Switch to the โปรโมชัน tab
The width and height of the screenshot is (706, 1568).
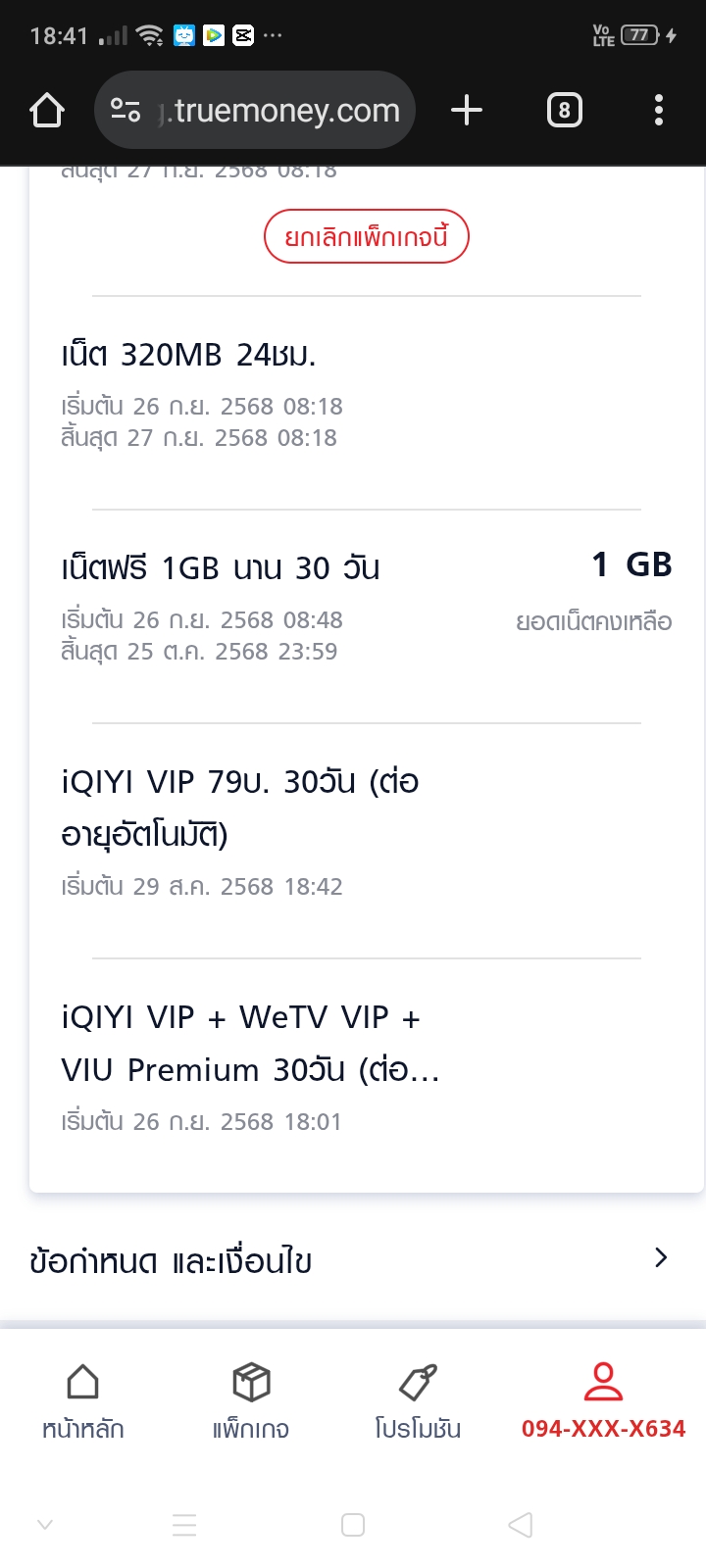point(418,1401)
